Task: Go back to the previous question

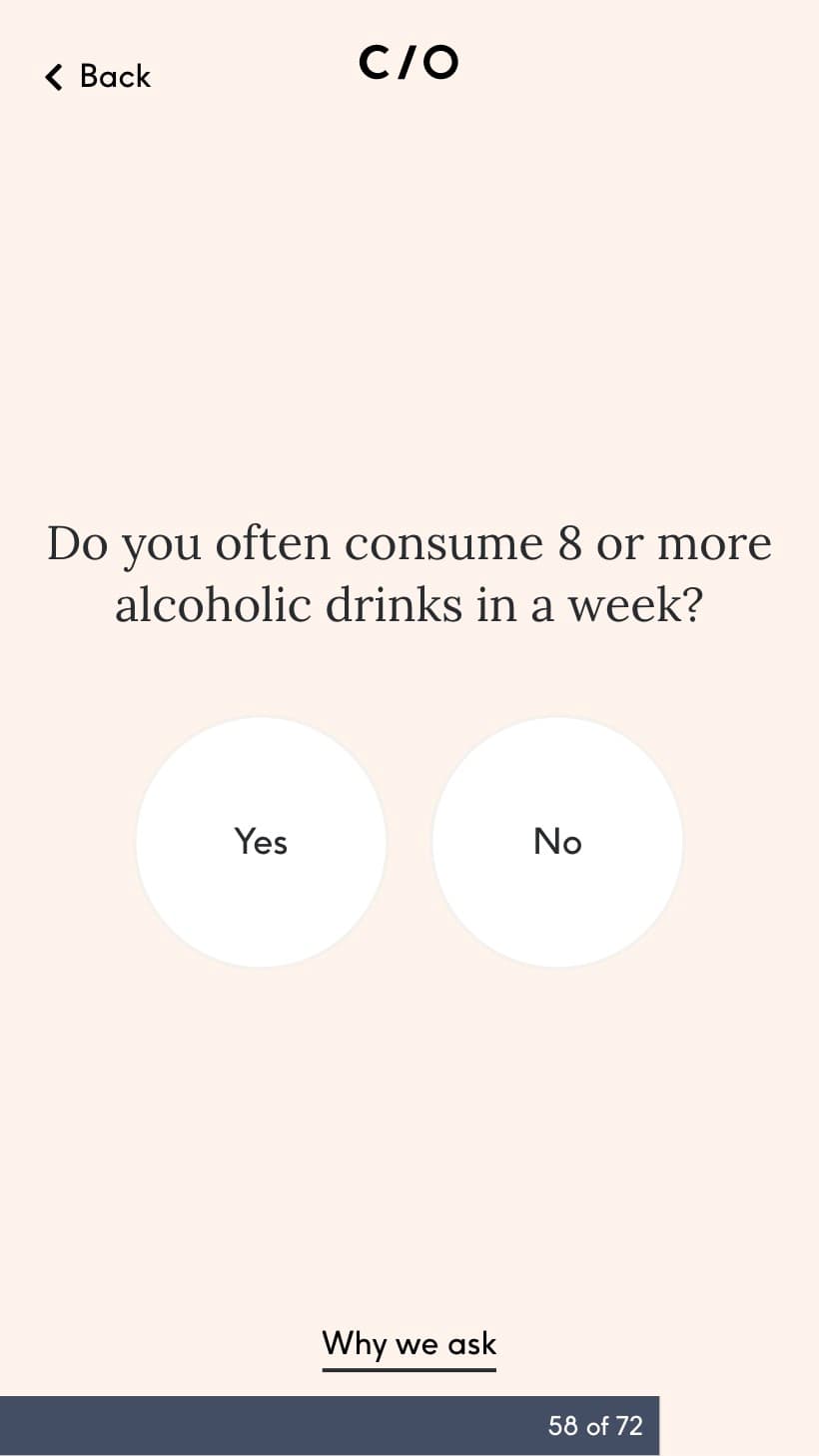Action: tap(98, 76)
